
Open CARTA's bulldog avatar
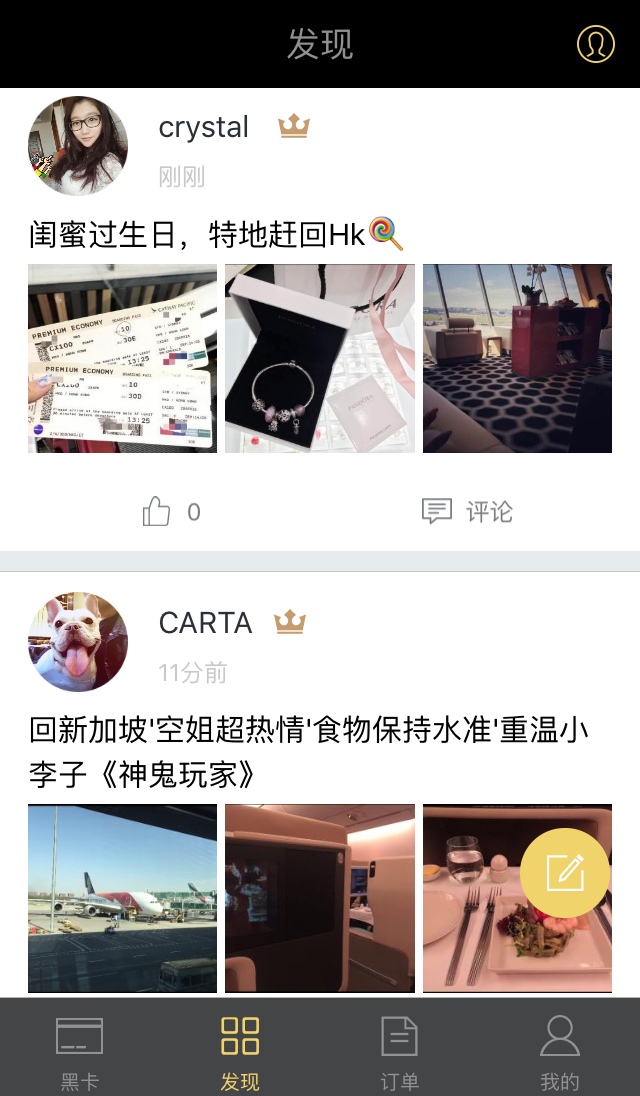coord(78,642)
